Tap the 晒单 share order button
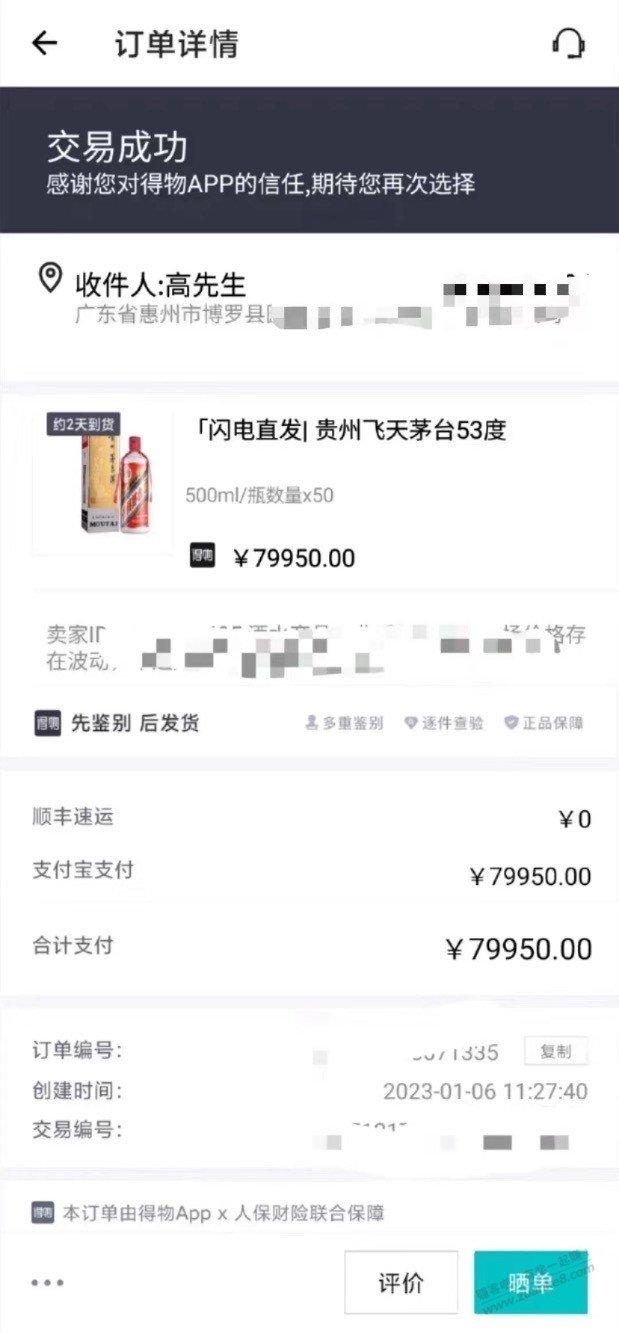The height and width of the screenshot is (1334, 619). (530, 1283)
